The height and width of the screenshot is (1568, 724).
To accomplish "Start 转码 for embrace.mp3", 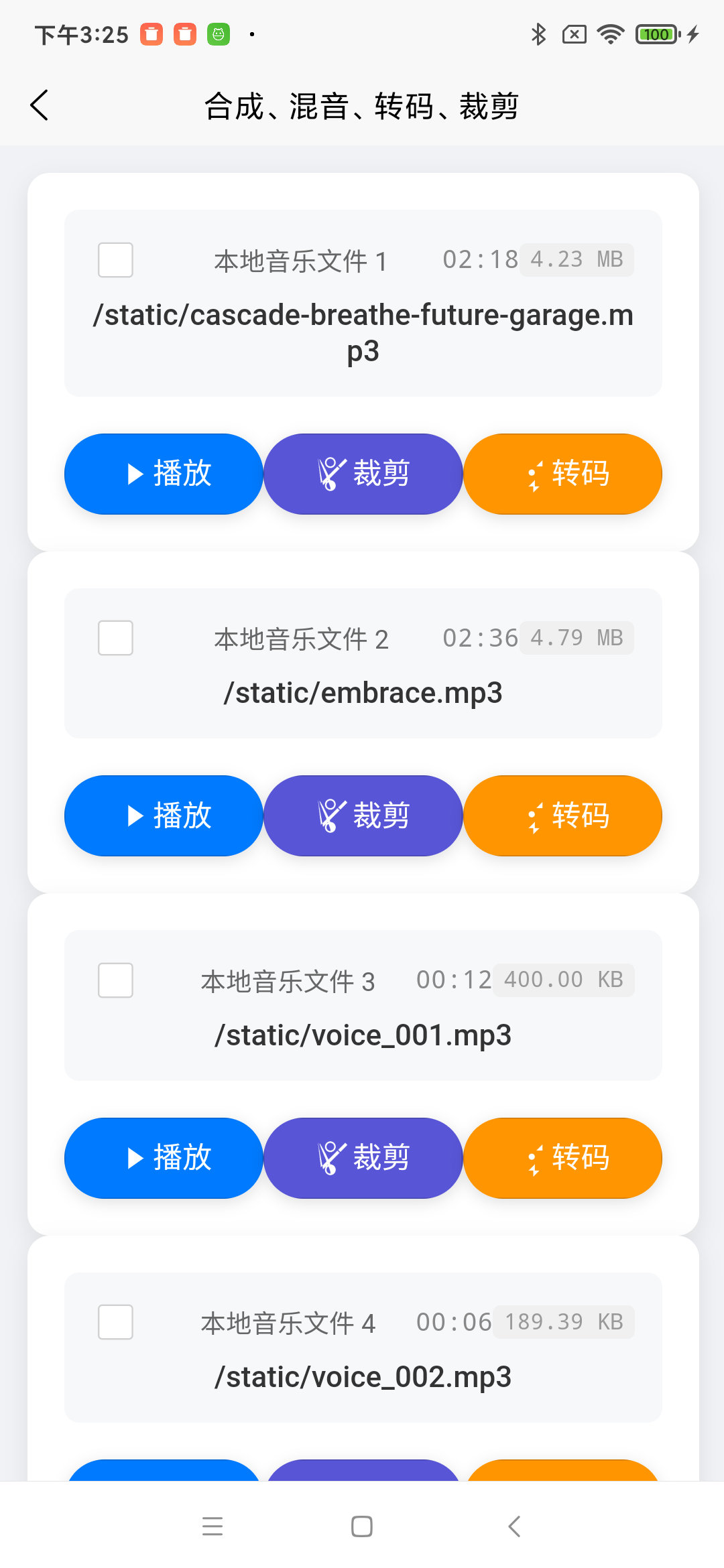I will point(562,815).
